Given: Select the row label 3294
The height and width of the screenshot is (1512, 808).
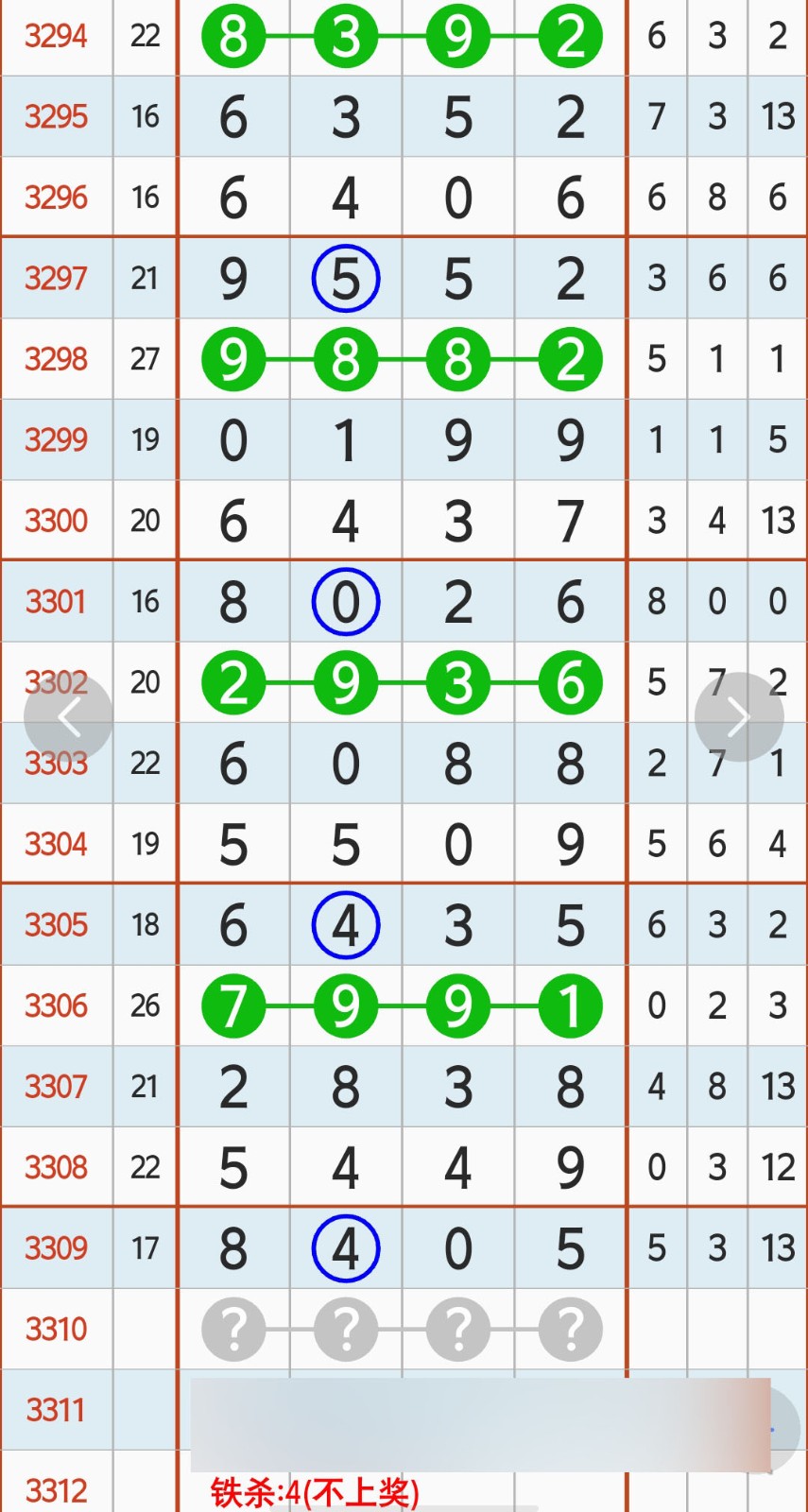Looking at the screenshot, I should click(56, 36).
